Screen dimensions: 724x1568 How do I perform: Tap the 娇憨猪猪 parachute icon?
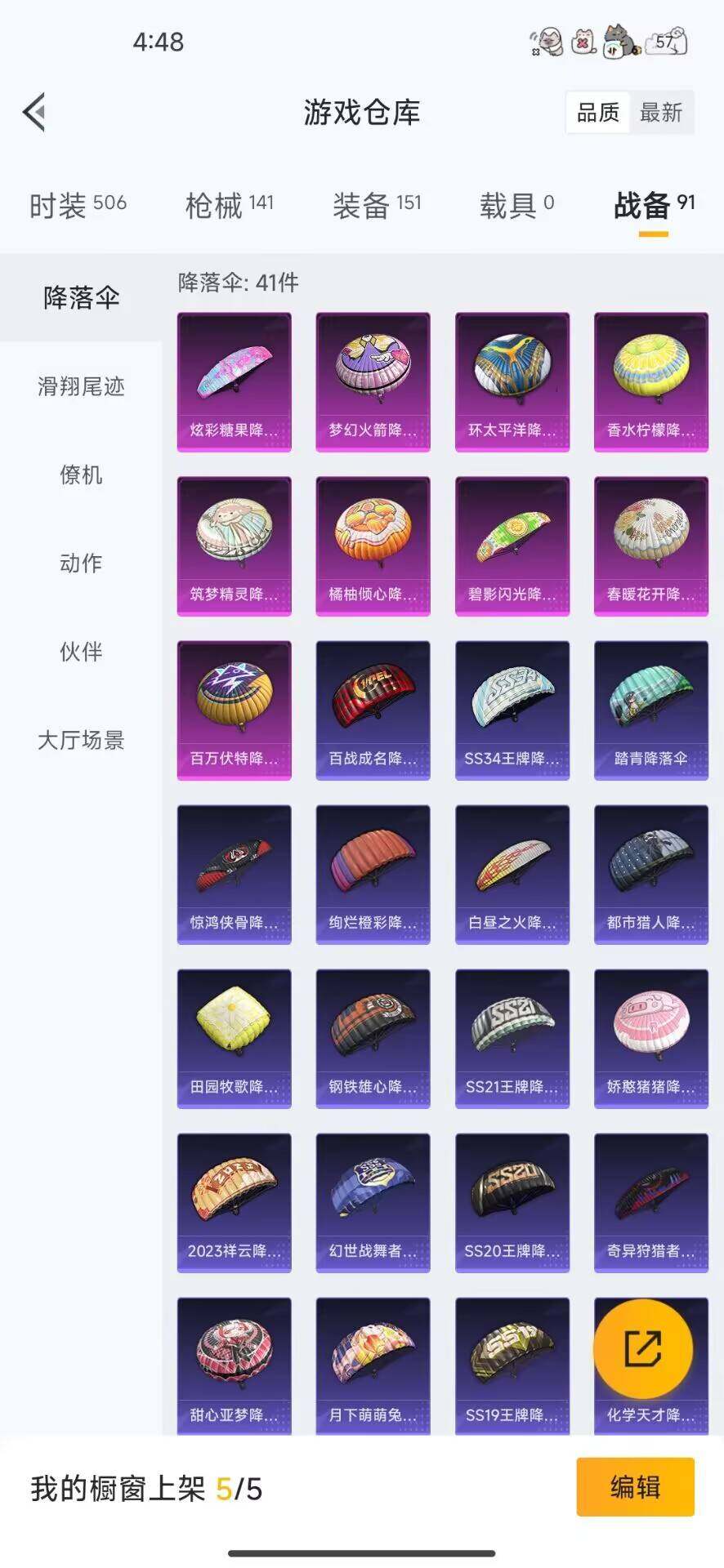tap(650, 1029)
